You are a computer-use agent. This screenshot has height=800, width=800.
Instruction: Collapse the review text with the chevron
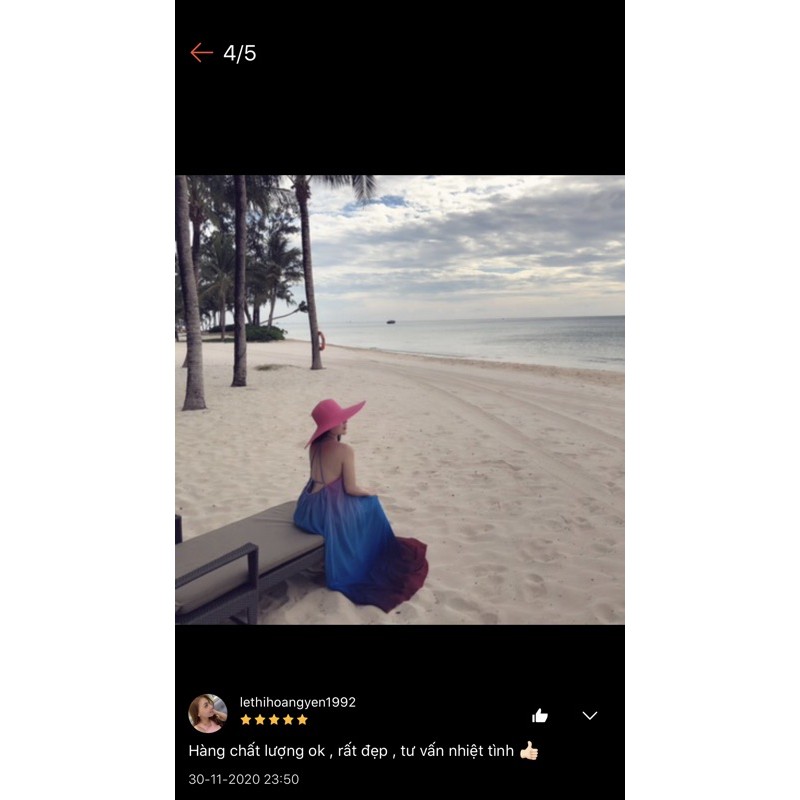click(x=590, y=715)
